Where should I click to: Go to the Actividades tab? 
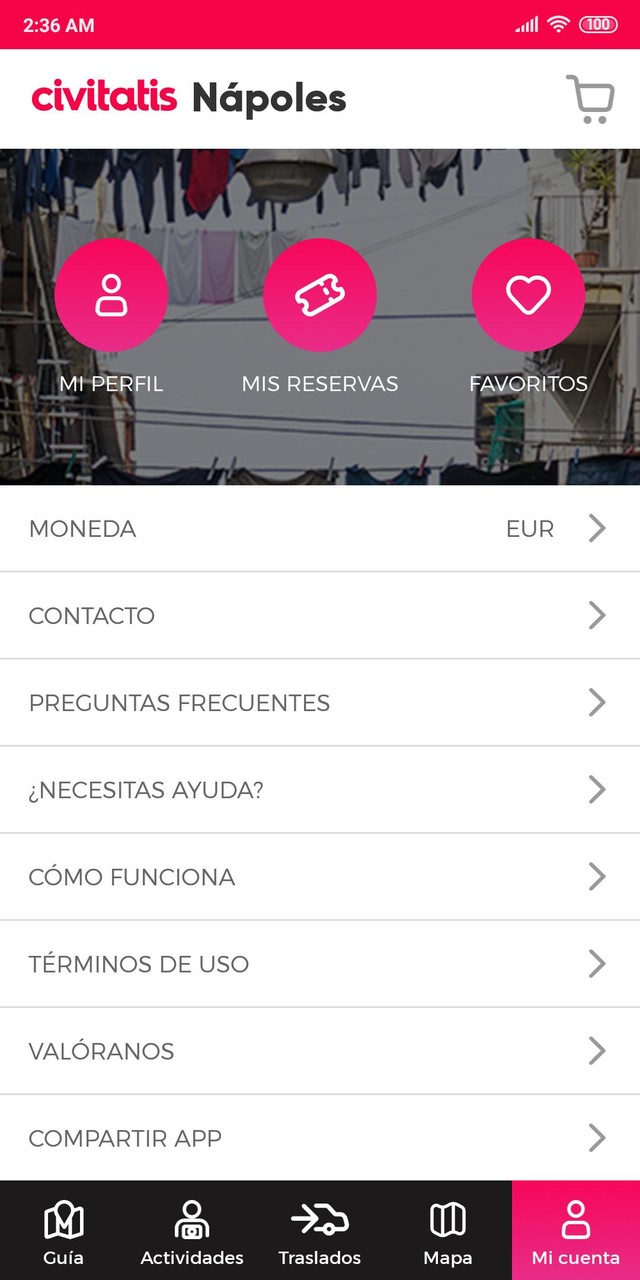pos(192,1232)
